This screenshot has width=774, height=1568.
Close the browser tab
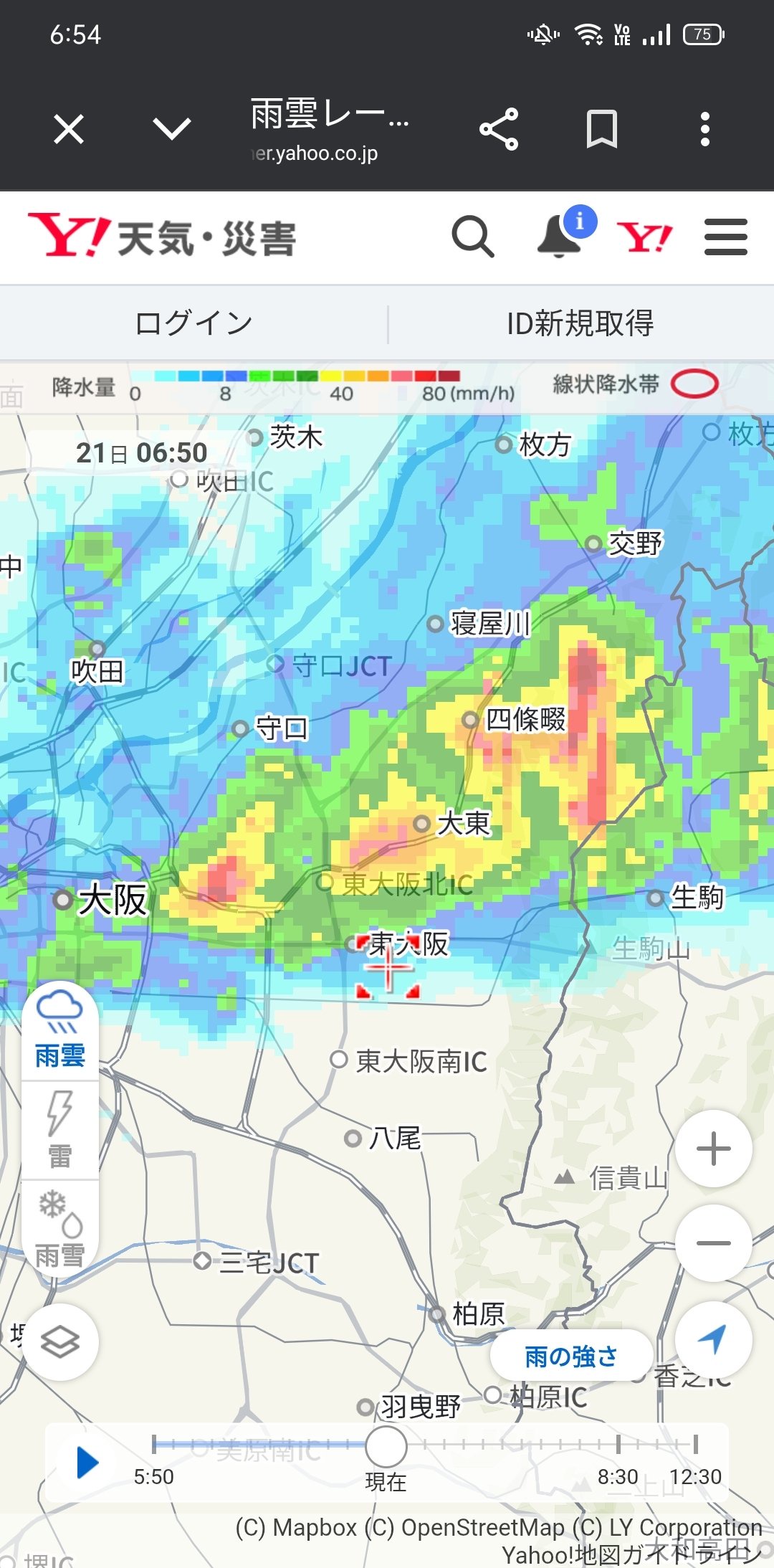pos(69,130)
